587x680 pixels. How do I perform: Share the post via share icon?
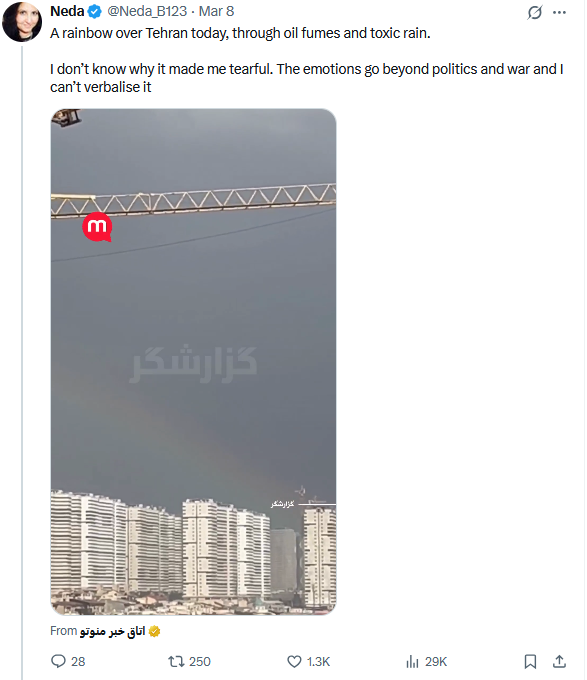pos(559,661)
